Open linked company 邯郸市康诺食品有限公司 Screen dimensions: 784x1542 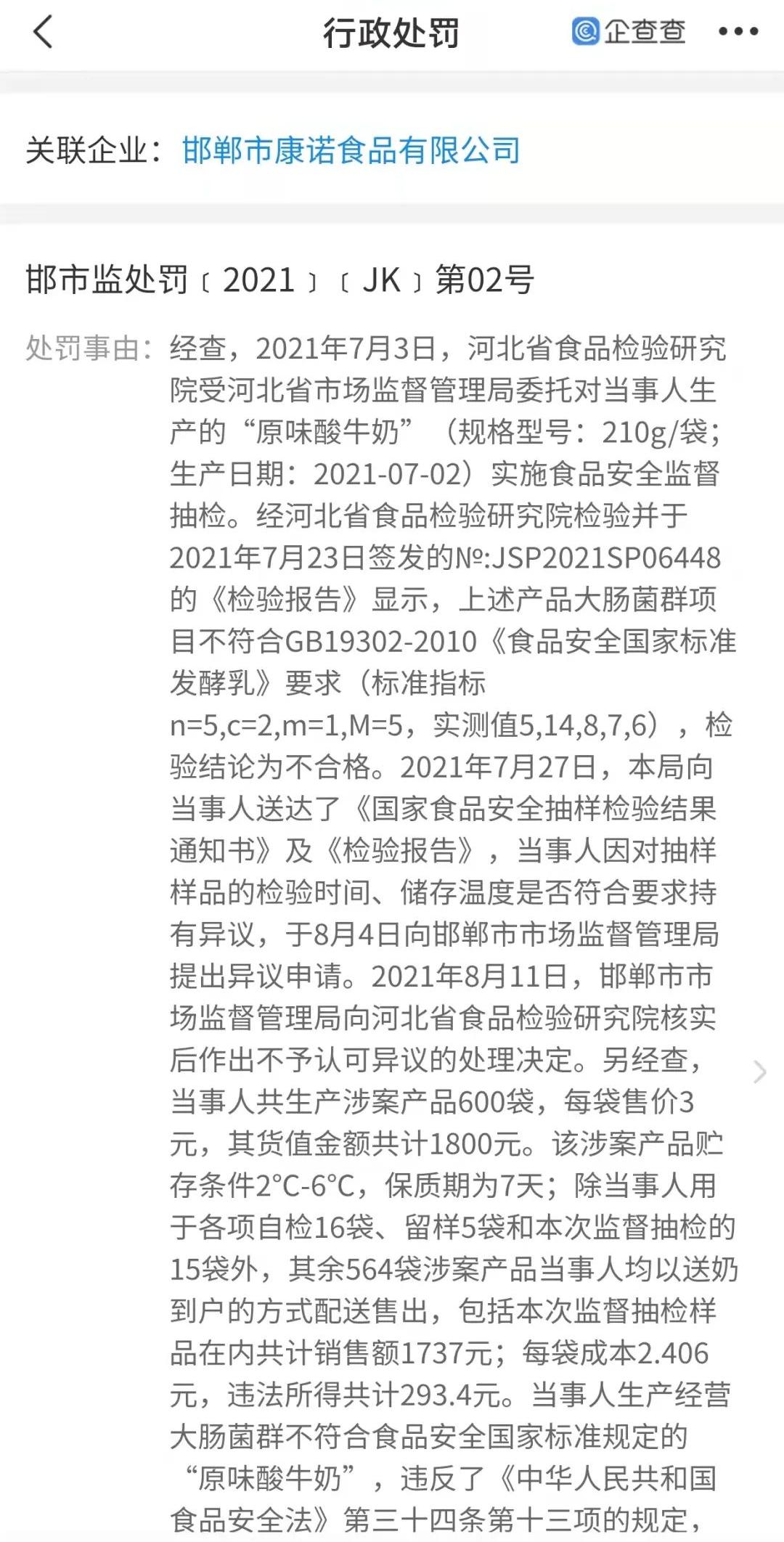[351, 150]
